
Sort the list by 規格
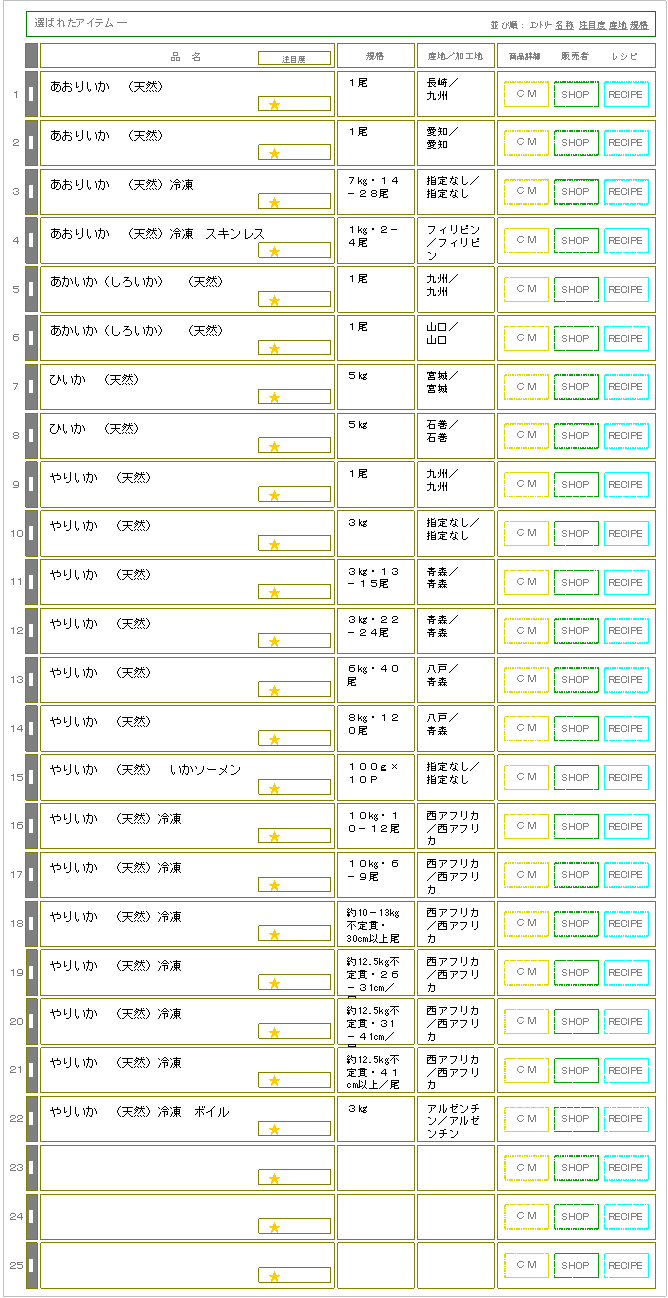click(x=639, y=25)
